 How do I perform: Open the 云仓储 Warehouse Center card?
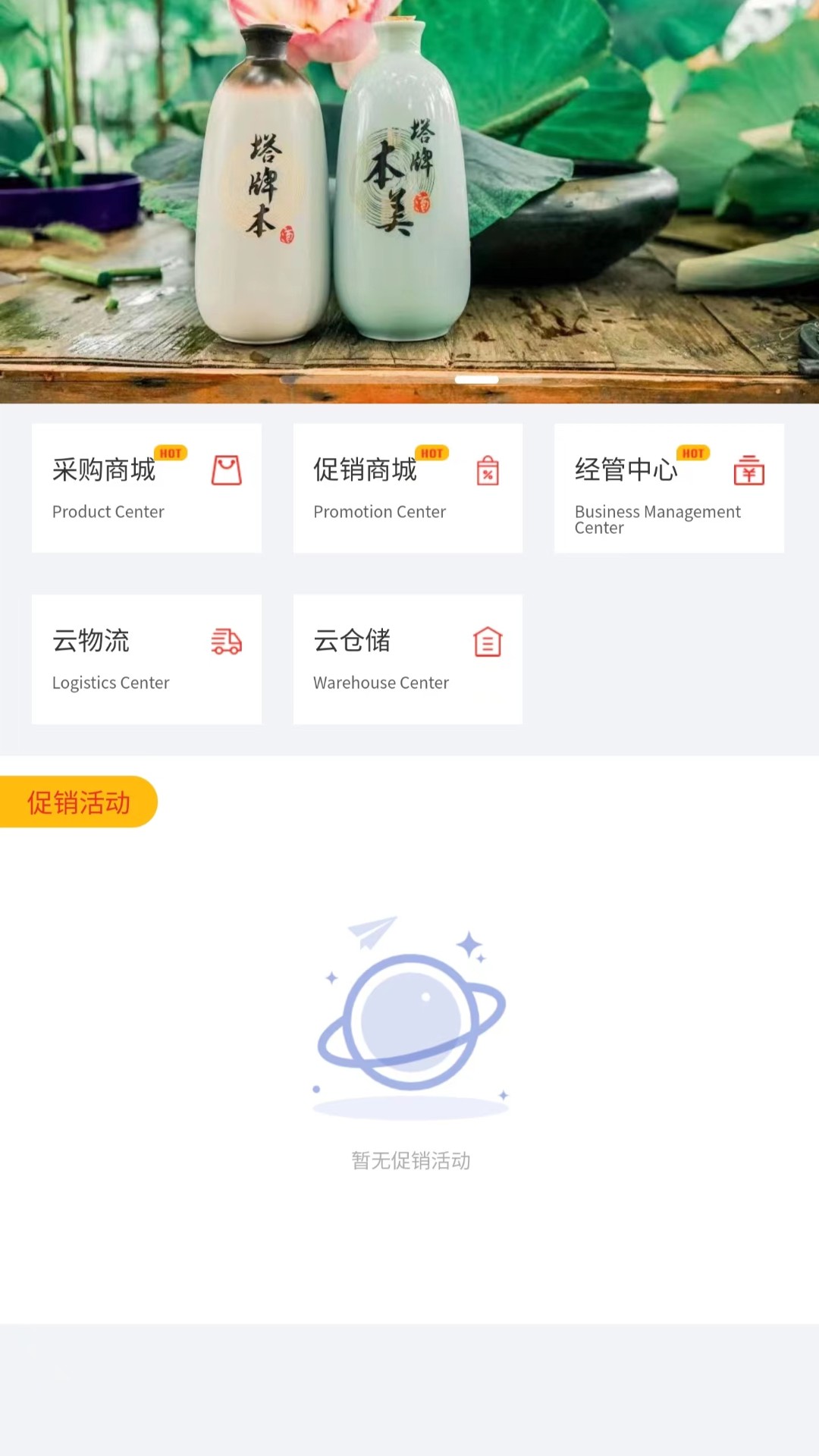coord(408,659)
